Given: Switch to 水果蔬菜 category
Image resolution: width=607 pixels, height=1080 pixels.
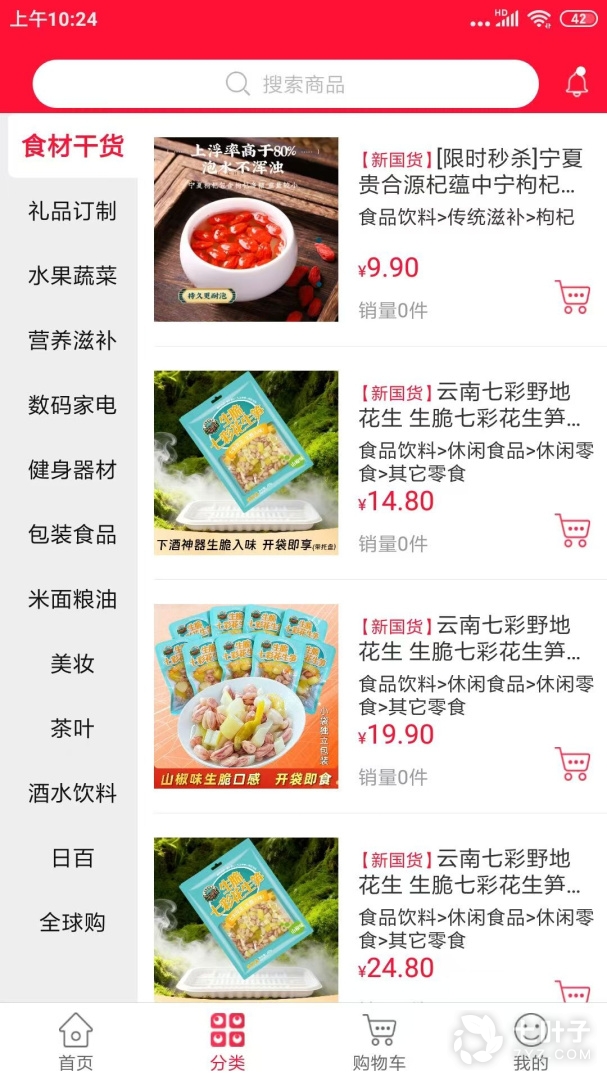Looking at the screenshot, I should pyautogui.click(x=72, y=276).
